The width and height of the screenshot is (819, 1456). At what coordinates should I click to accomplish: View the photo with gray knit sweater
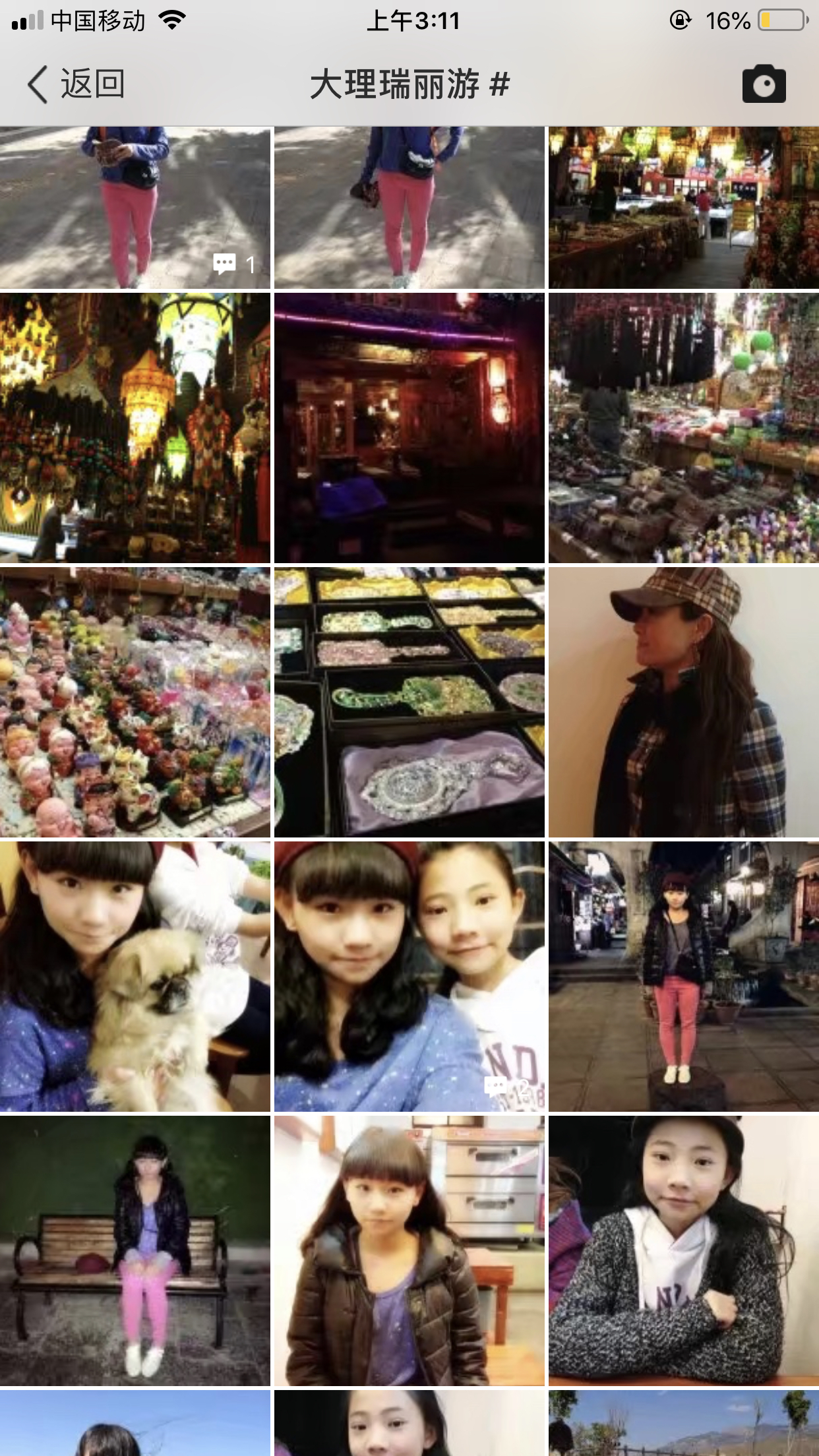pos(684,1251)
